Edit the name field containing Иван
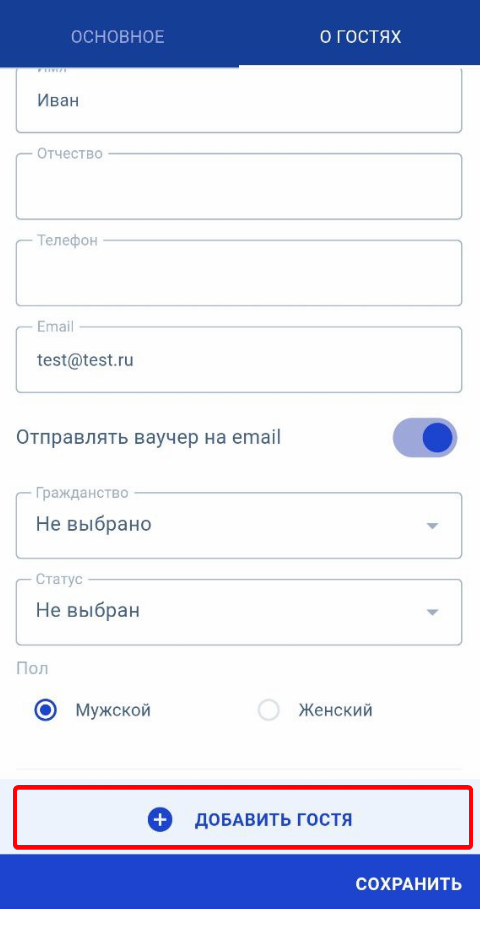This screenshot has width=480, height=939. (239, 100)
